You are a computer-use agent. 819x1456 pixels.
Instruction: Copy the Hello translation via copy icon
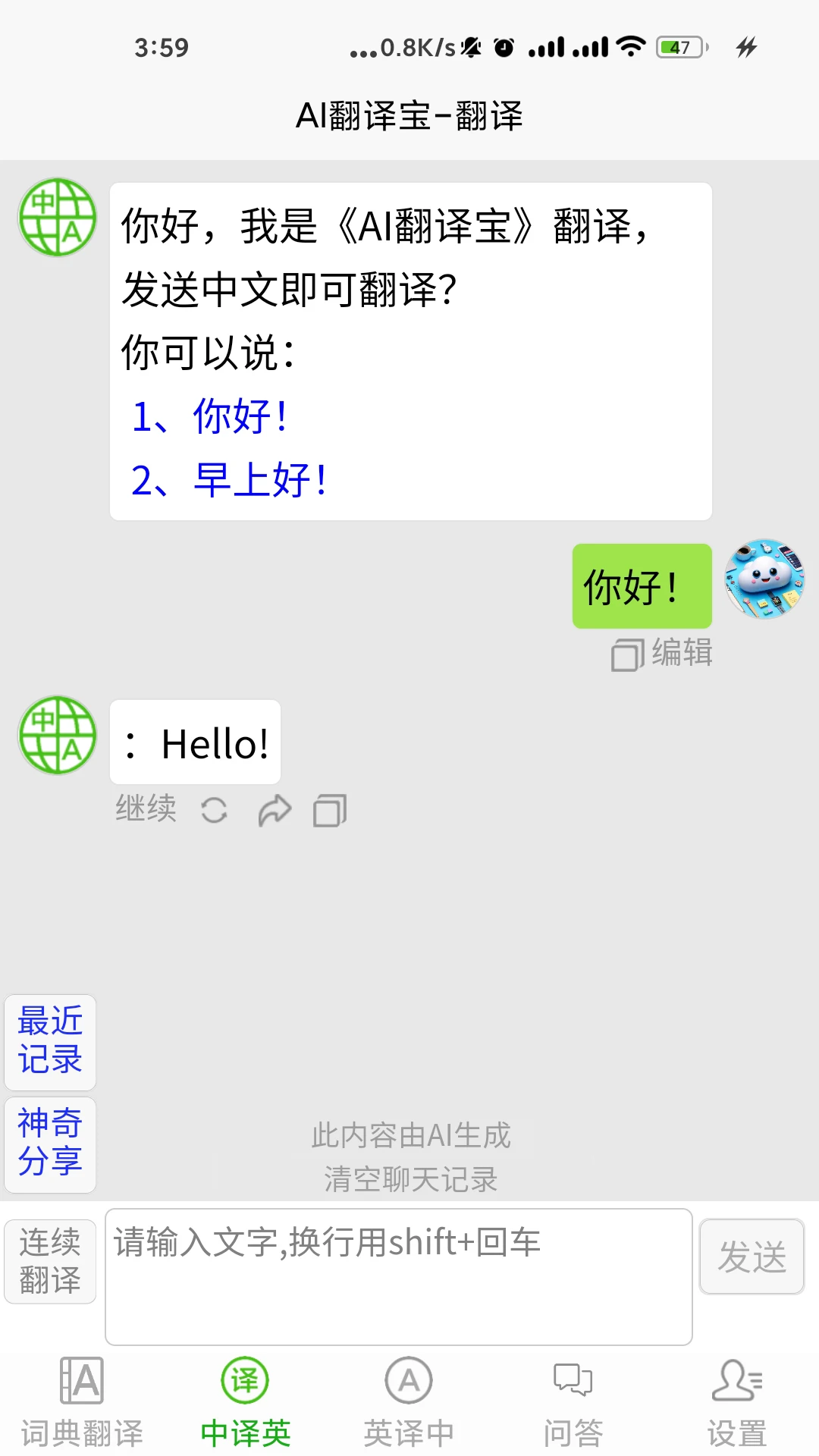[330, 810]
